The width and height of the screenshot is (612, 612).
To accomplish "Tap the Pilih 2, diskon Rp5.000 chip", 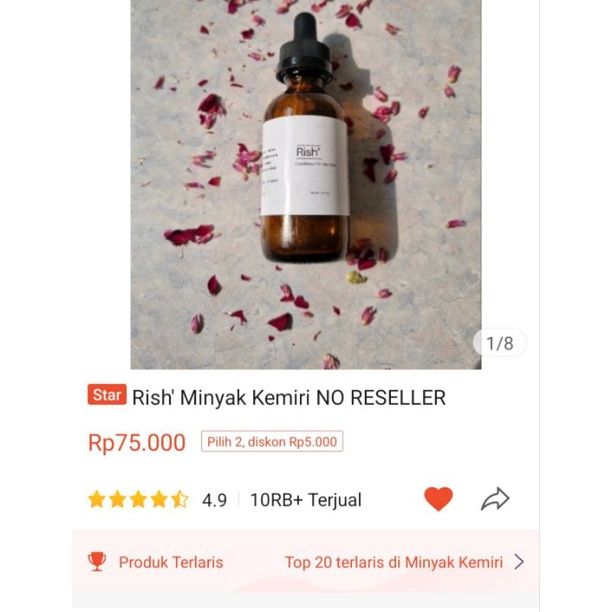I will click(272, 442).
